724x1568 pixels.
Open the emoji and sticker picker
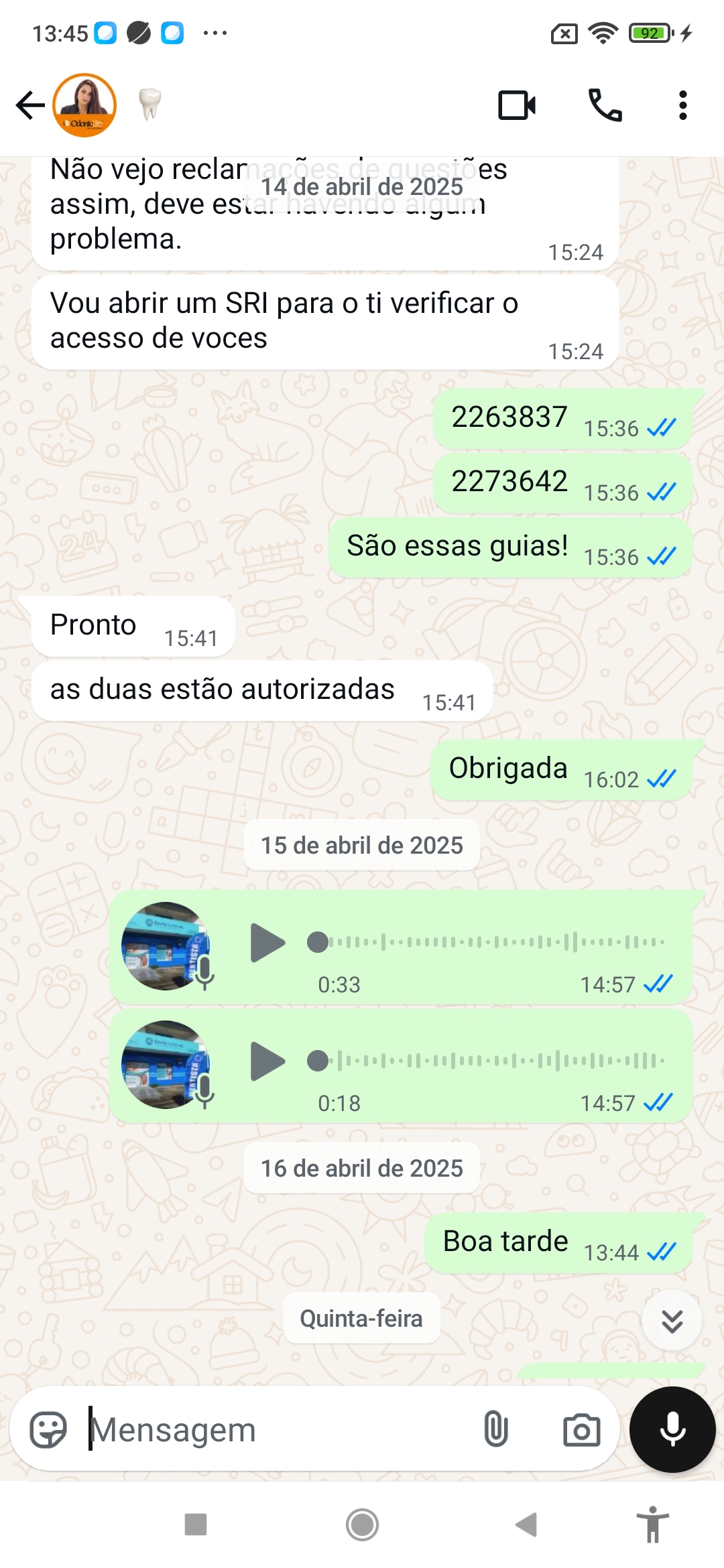[48, 1430]
